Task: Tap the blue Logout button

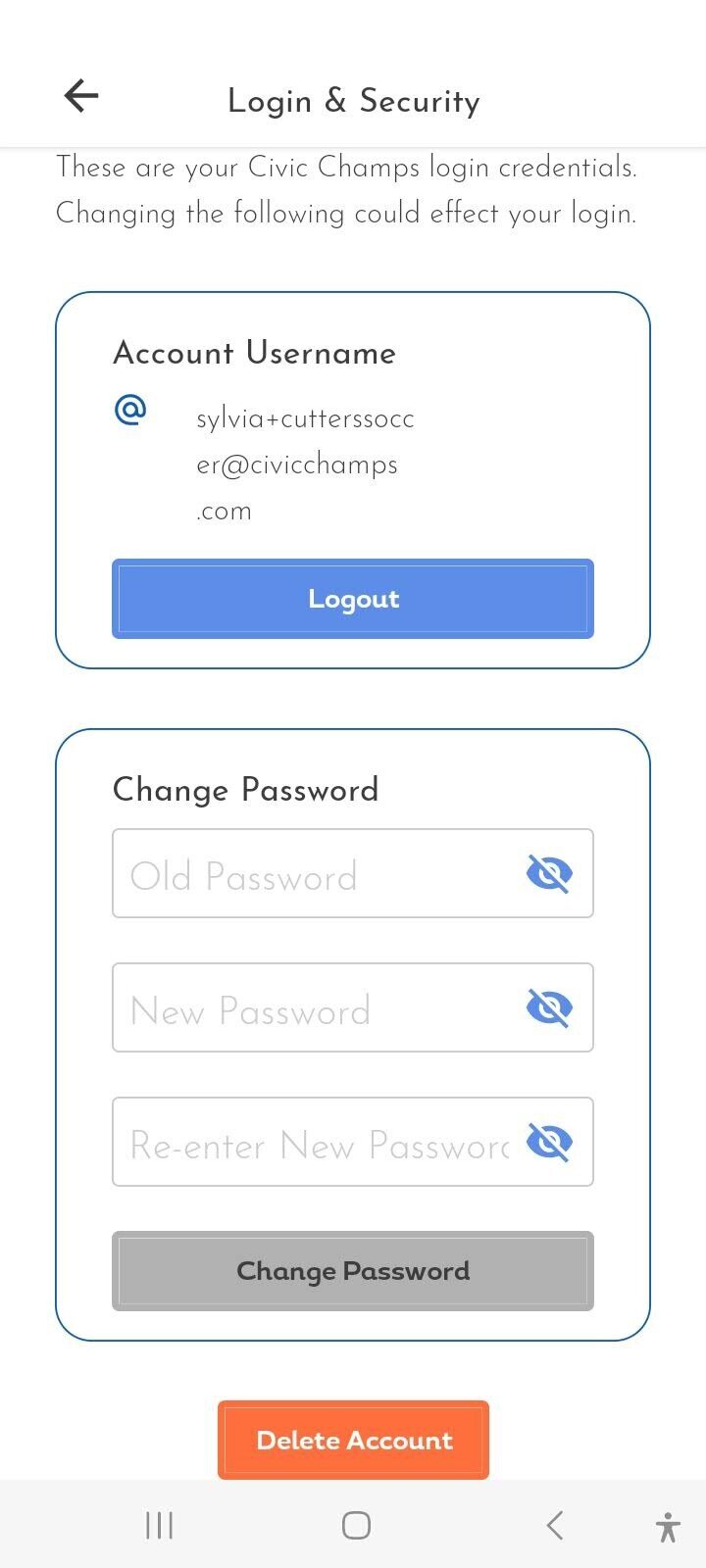Action: [353, 599]
